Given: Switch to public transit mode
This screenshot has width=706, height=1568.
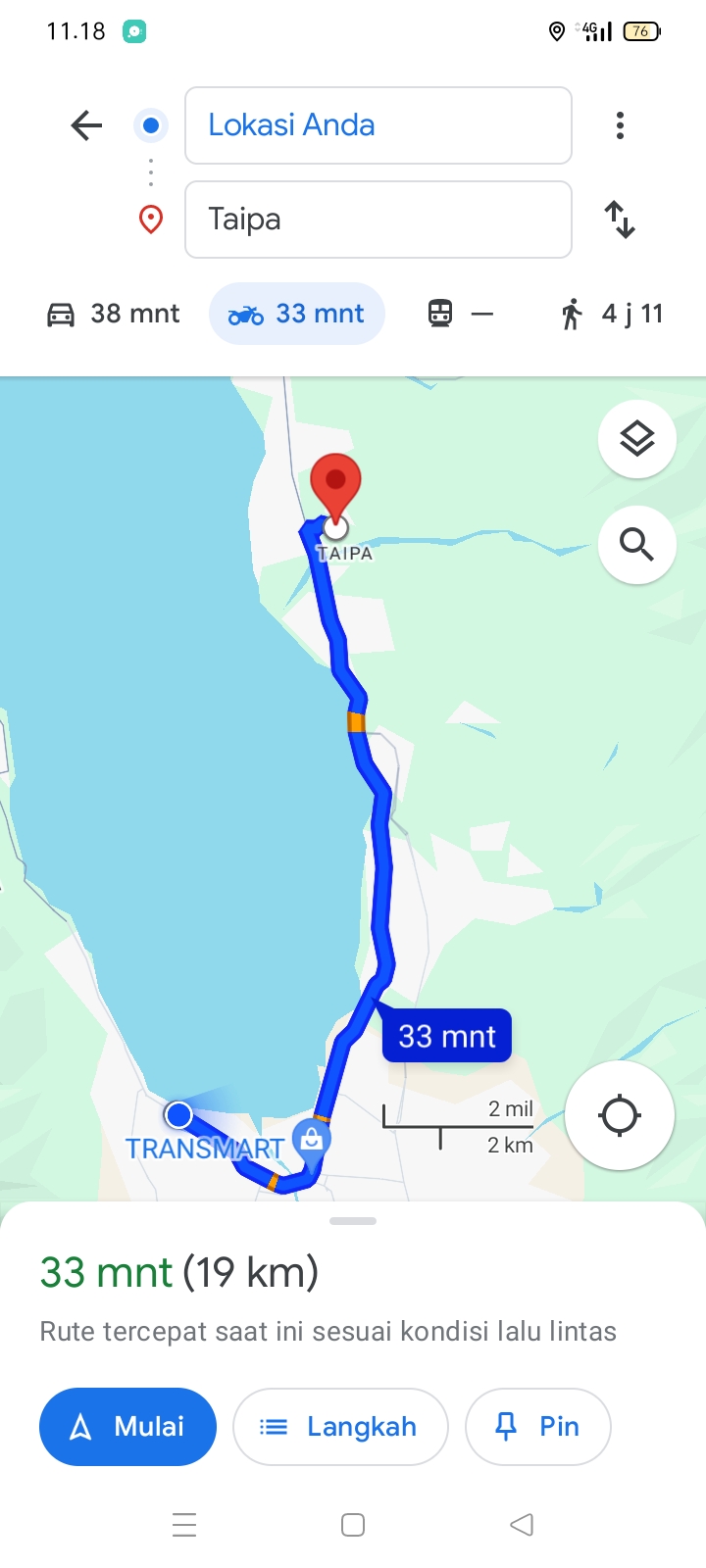Looking at the screenshot, I should click(x=460, y=314).
